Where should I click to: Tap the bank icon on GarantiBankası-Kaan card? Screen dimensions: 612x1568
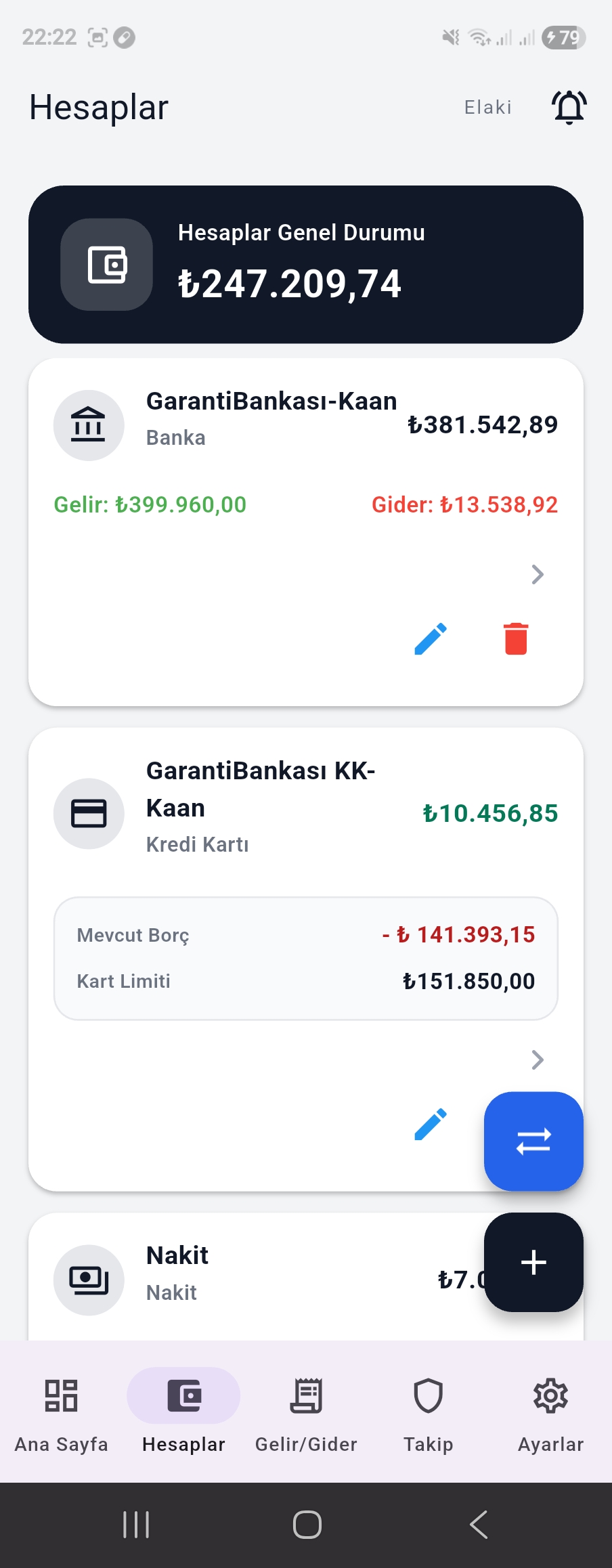pos(89,424)
